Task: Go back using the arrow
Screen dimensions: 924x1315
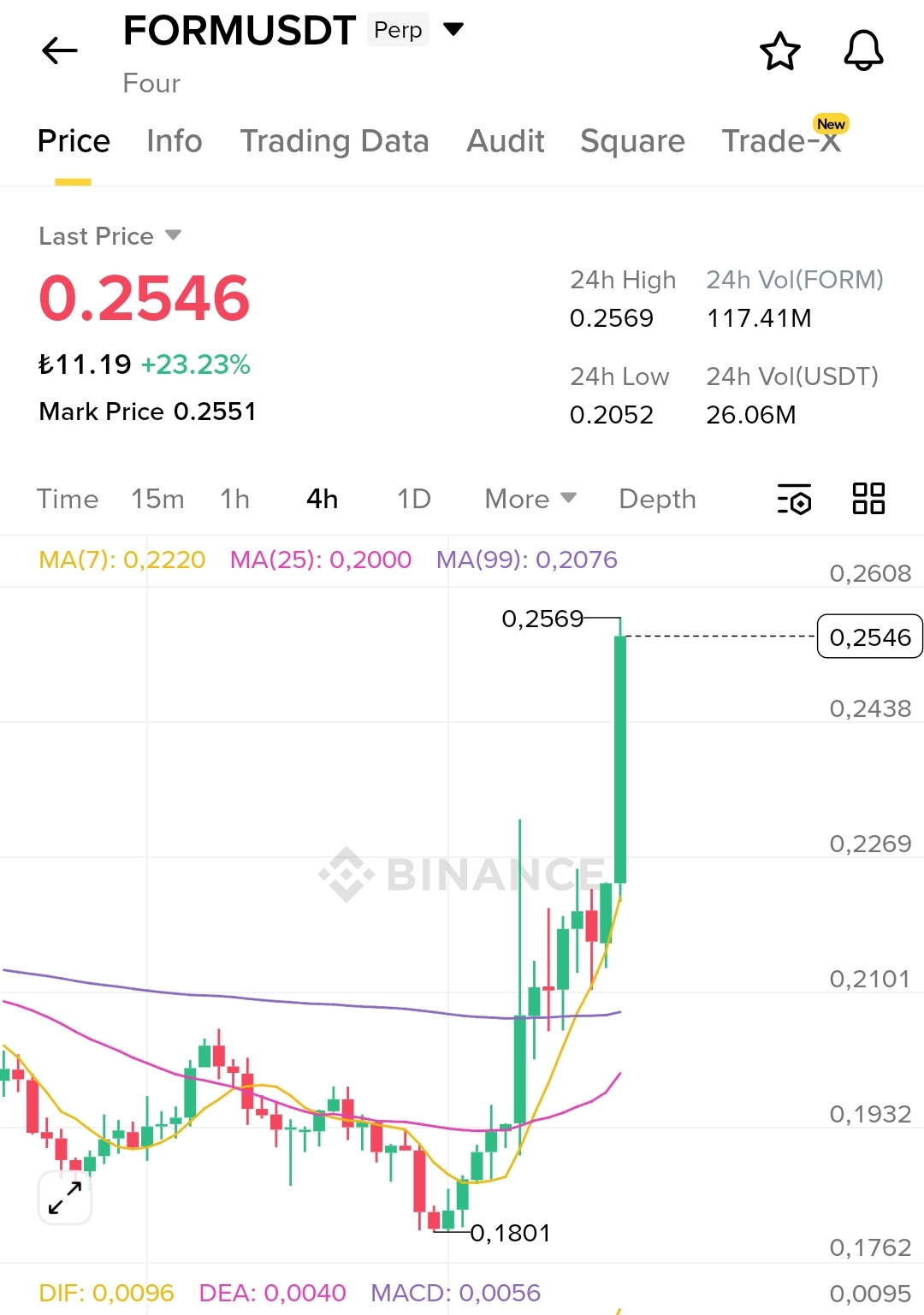Action: [60, 51]
